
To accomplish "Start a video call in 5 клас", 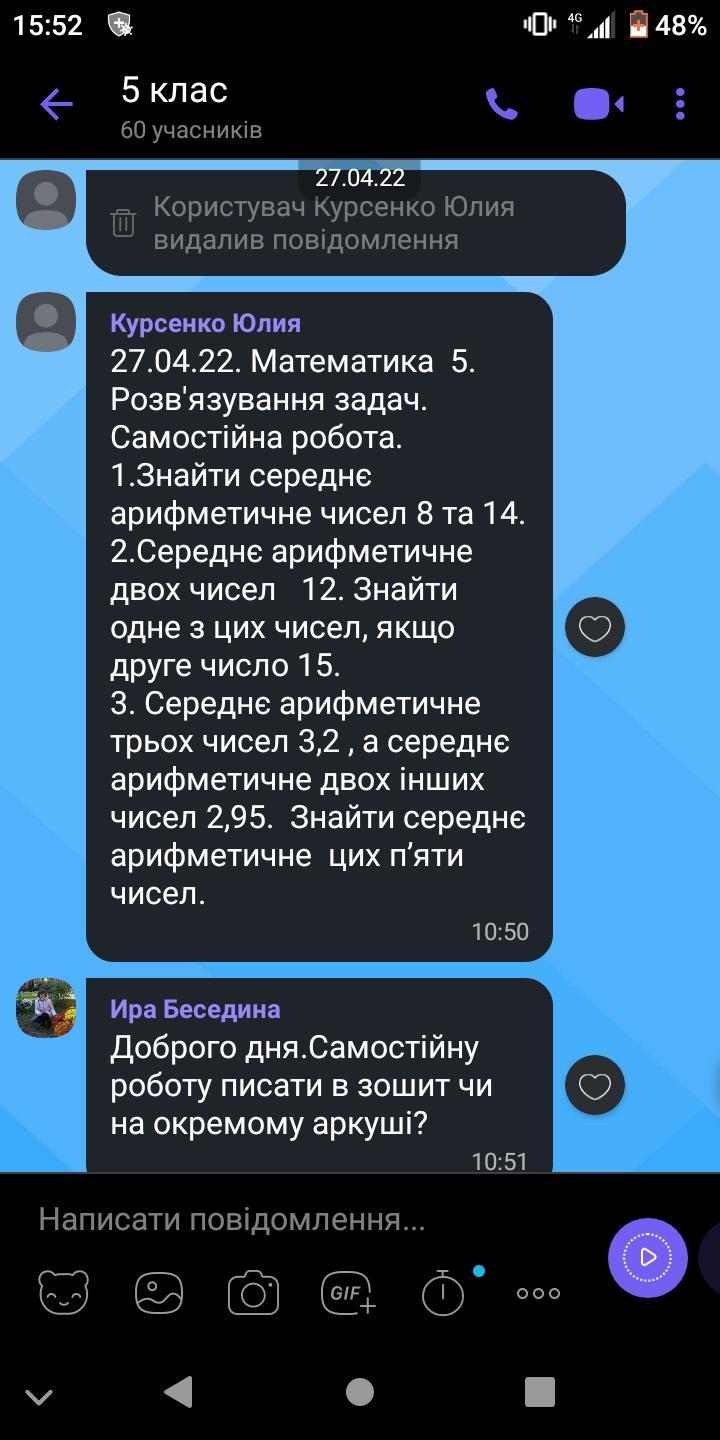I will (x=598, y=104).
